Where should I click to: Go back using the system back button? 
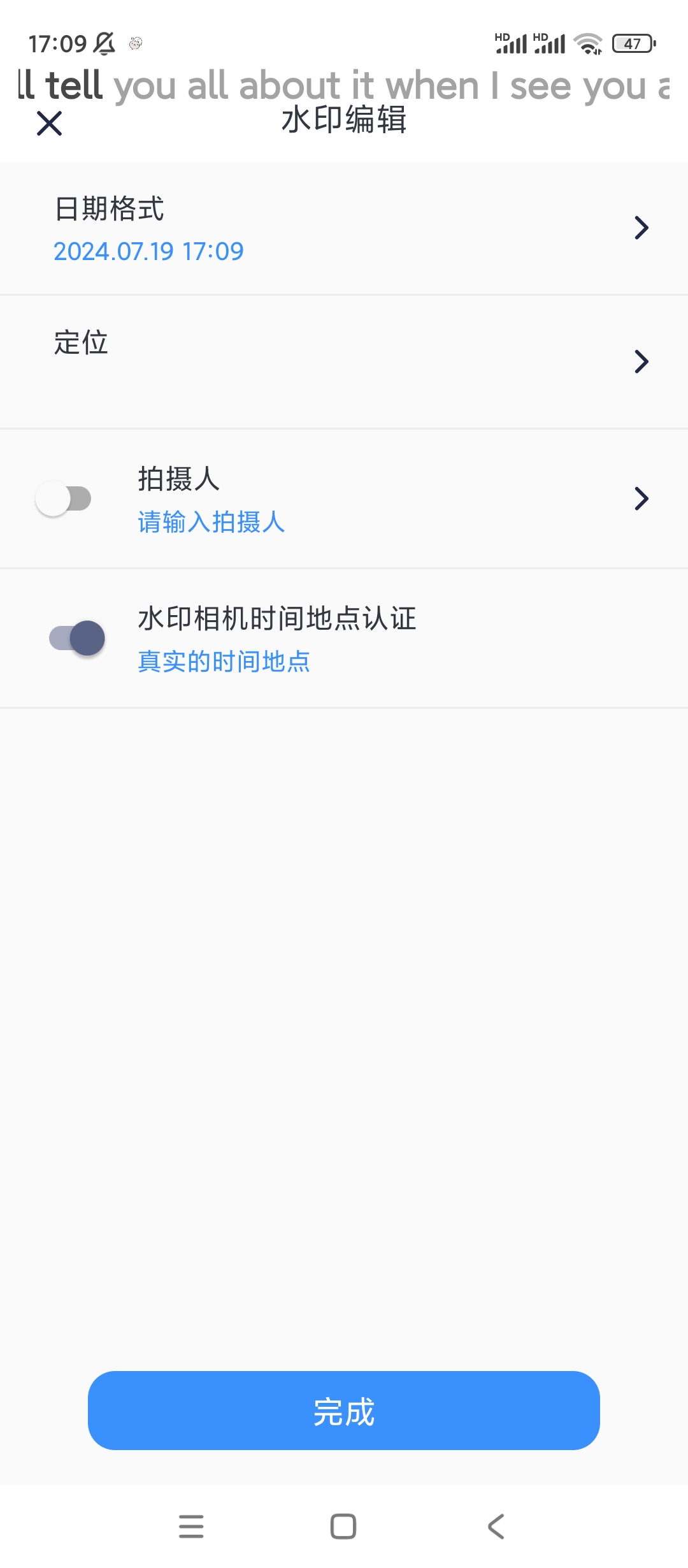[x=496, y=1527]
